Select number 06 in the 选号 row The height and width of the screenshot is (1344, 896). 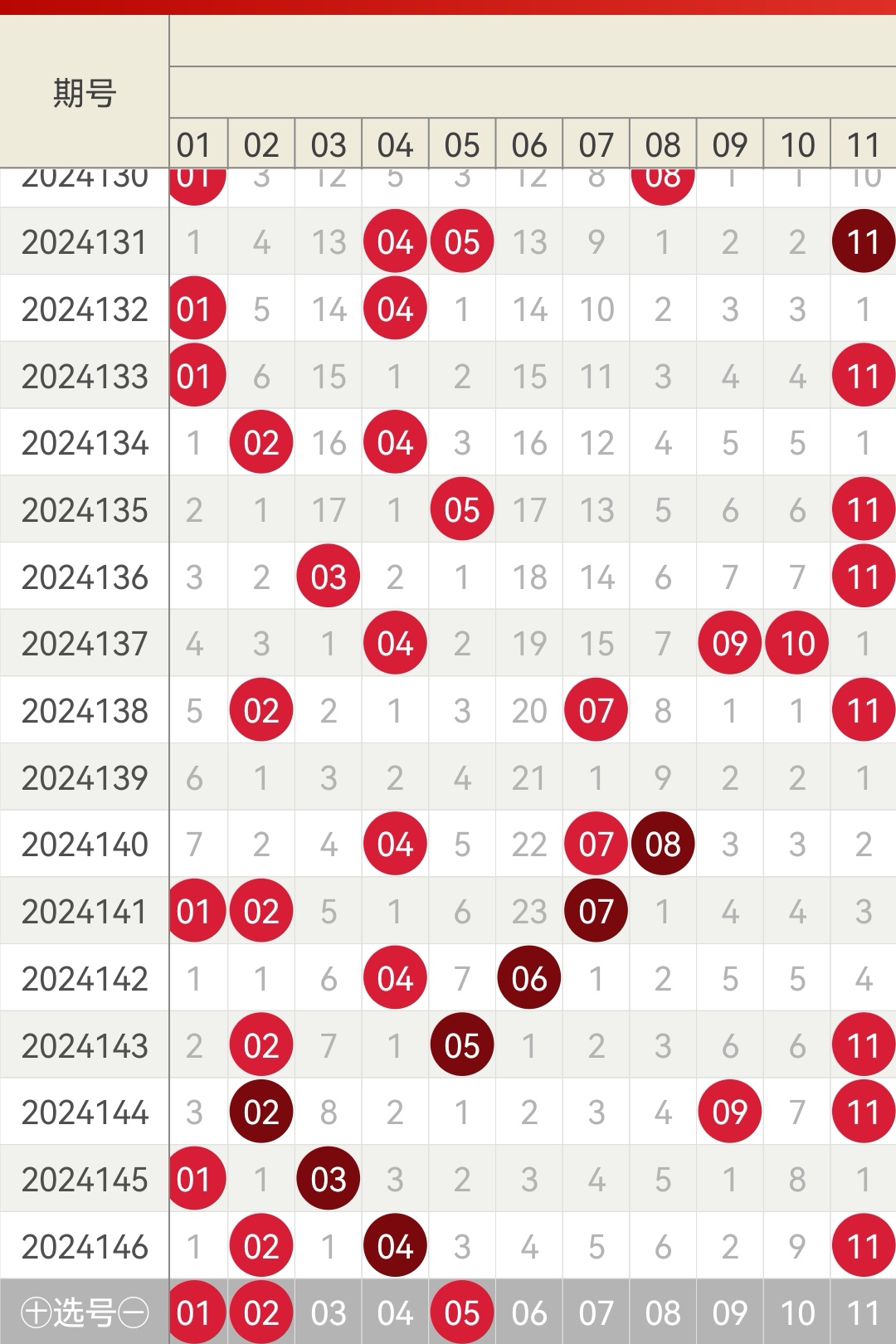pyautogui.click(x=529, y=1313)
